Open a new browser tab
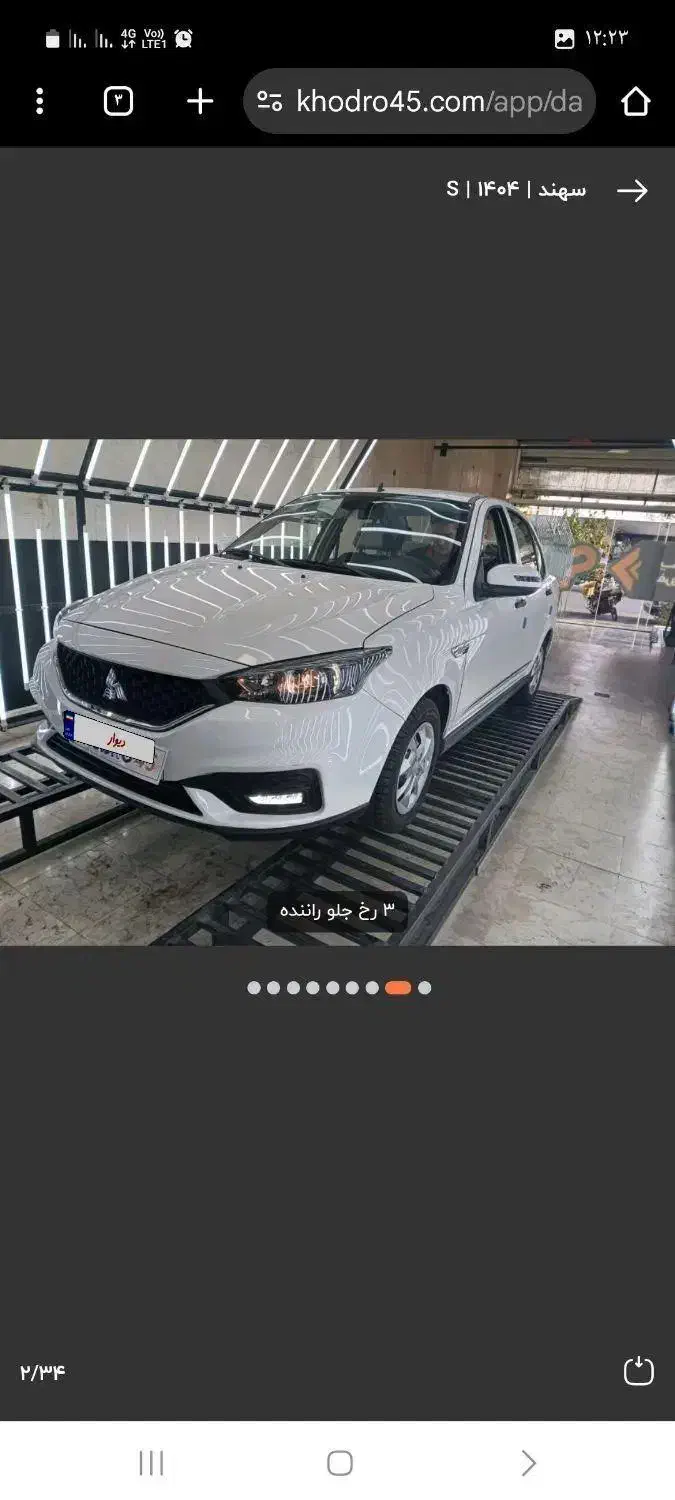The width and height of the screenshot is (675, 1500). [x=200, y=101]
